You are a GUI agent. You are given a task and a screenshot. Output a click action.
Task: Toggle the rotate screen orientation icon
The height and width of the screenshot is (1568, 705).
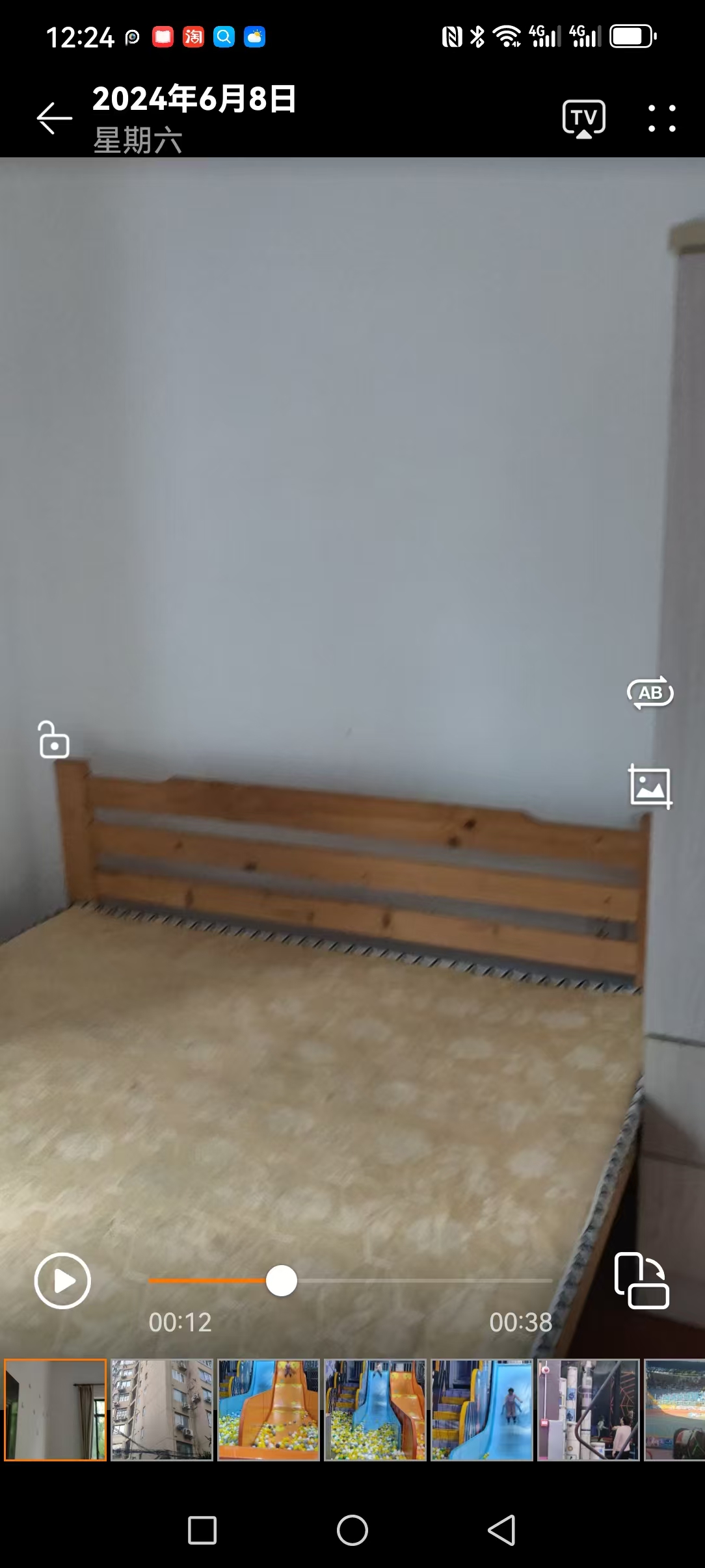[641, 1281]
